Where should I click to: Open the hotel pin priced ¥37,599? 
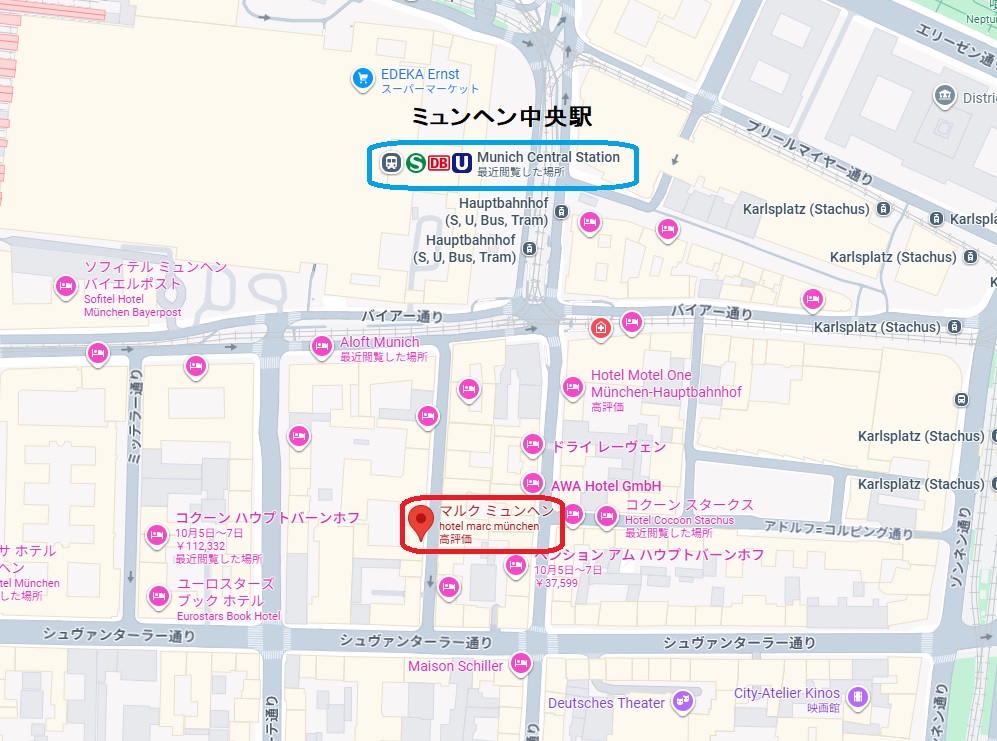(x=516, y=567)
